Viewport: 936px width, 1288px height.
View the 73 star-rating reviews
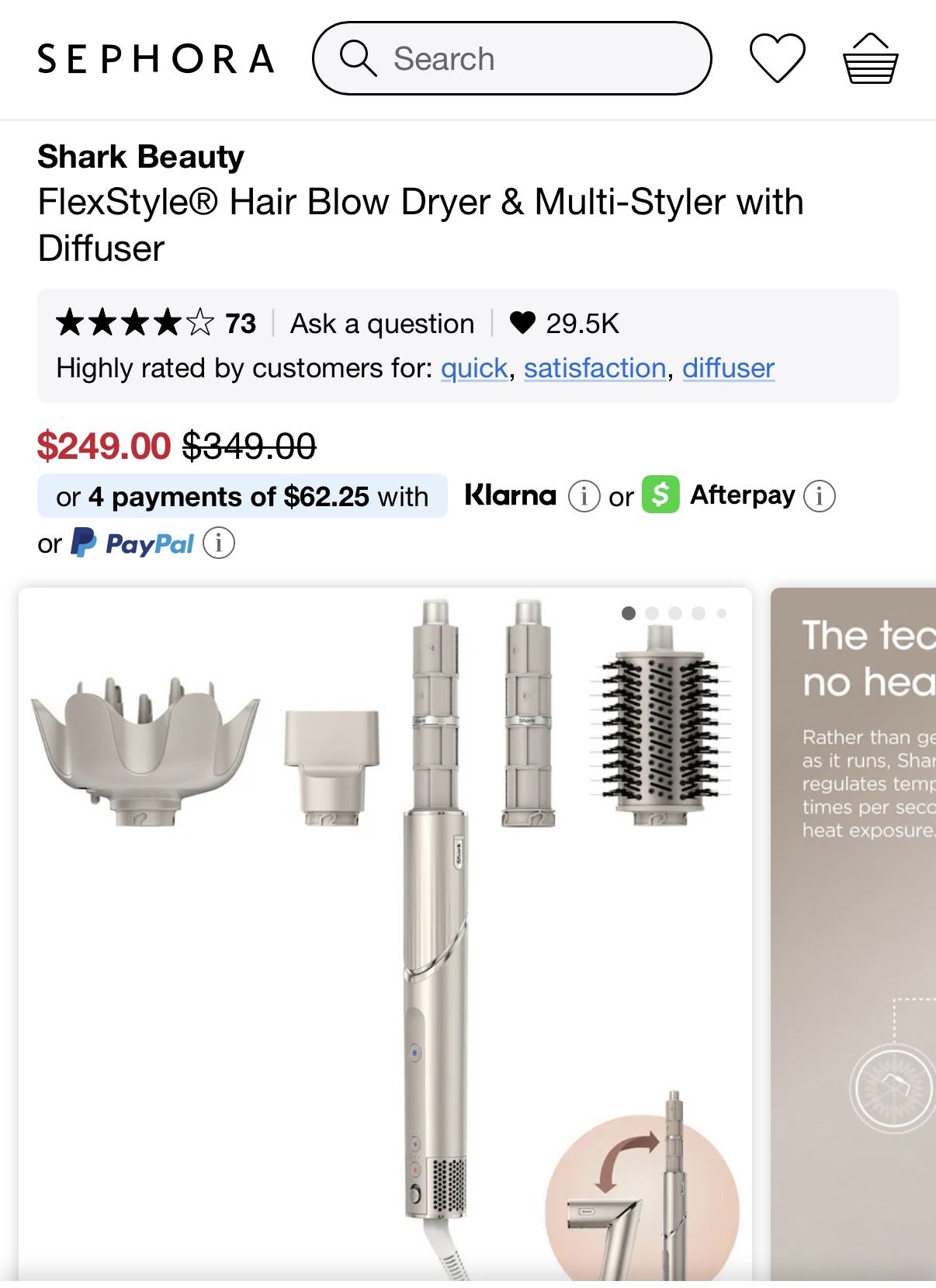click(156, 323)
